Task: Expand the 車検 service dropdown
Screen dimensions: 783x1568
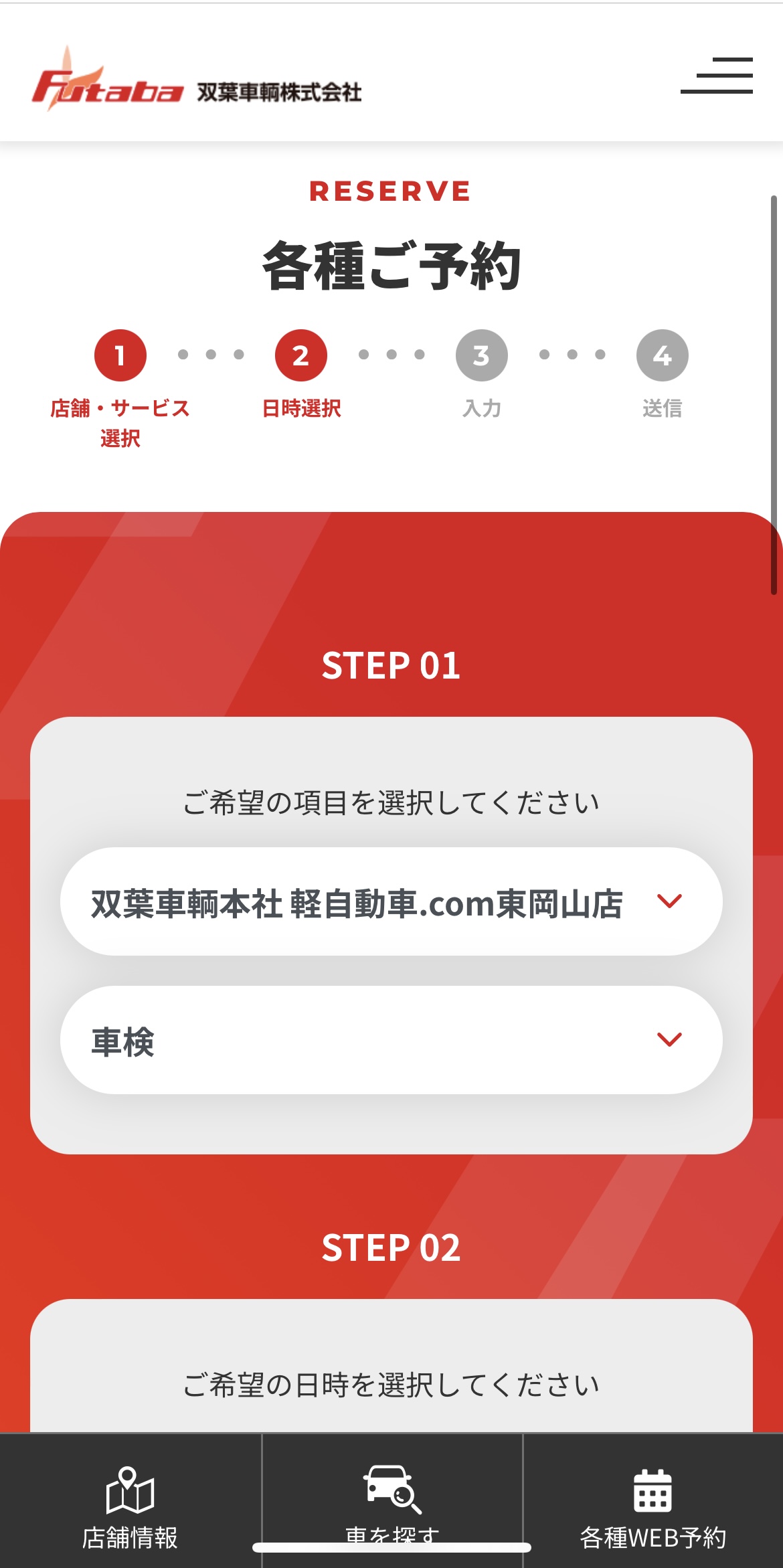Action: pos(391,1040)
